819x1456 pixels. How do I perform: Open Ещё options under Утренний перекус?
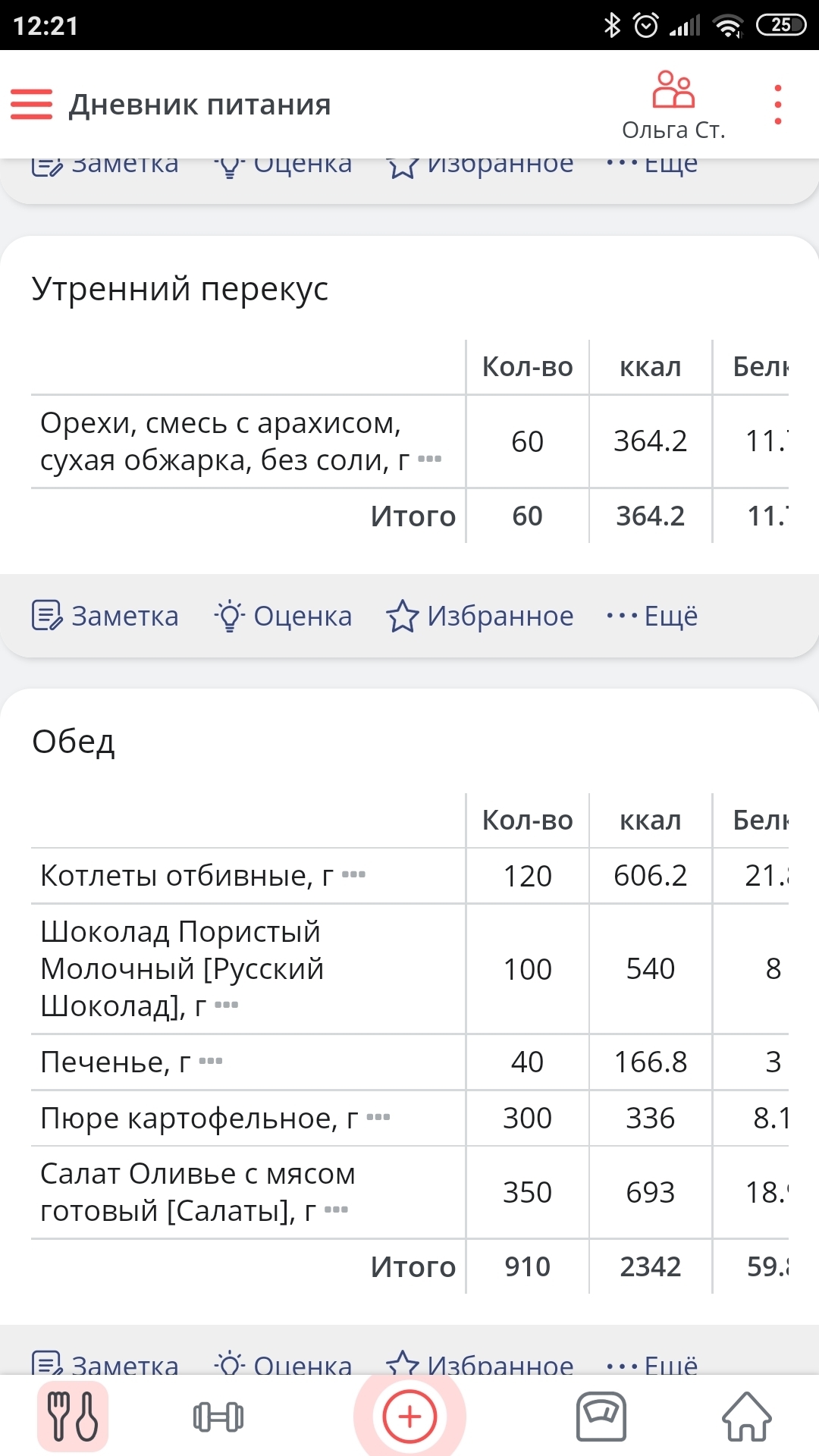tap(652, 616)
